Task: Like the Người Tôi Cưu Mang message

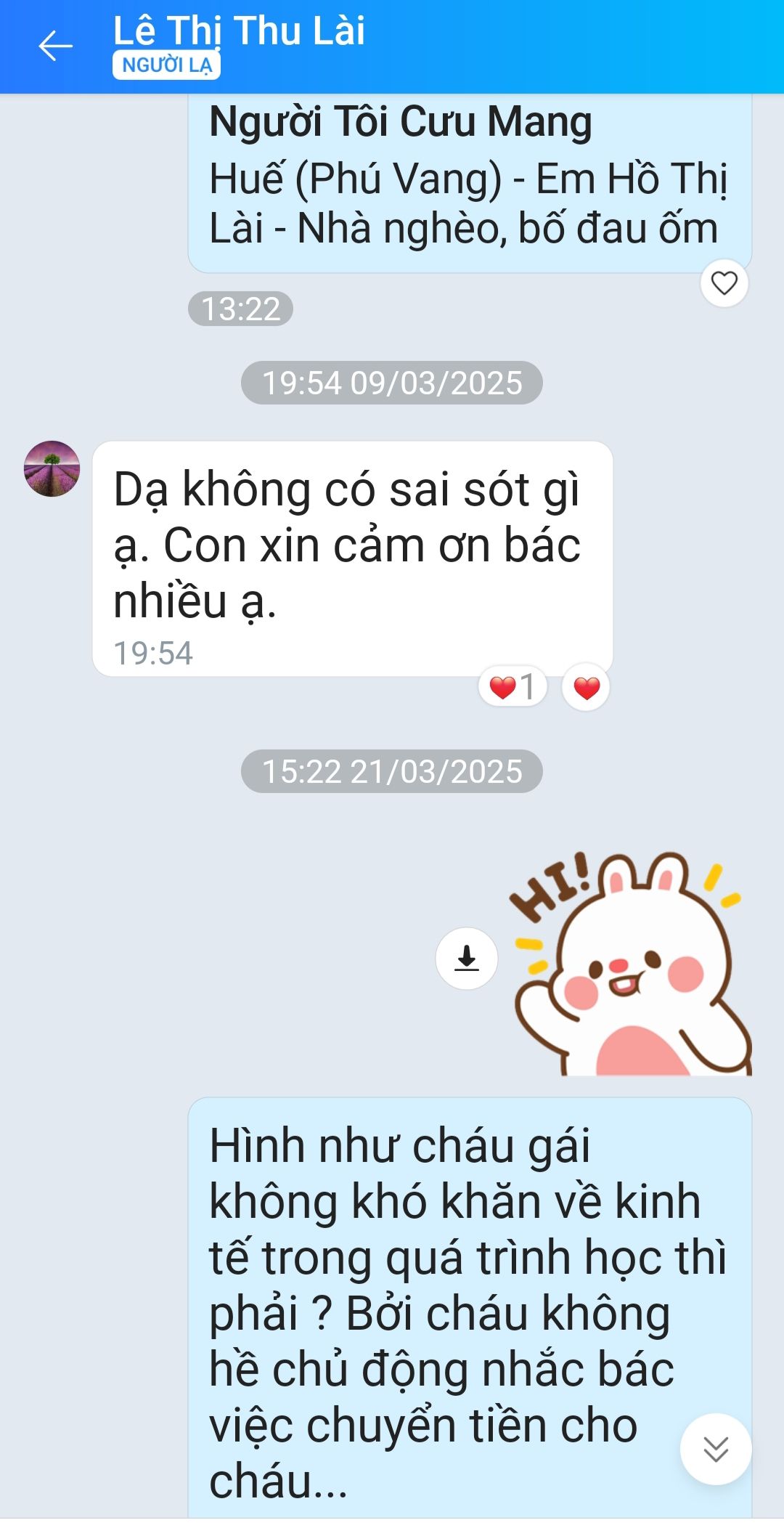Action: pyautogui.click(x=724, y=283)
